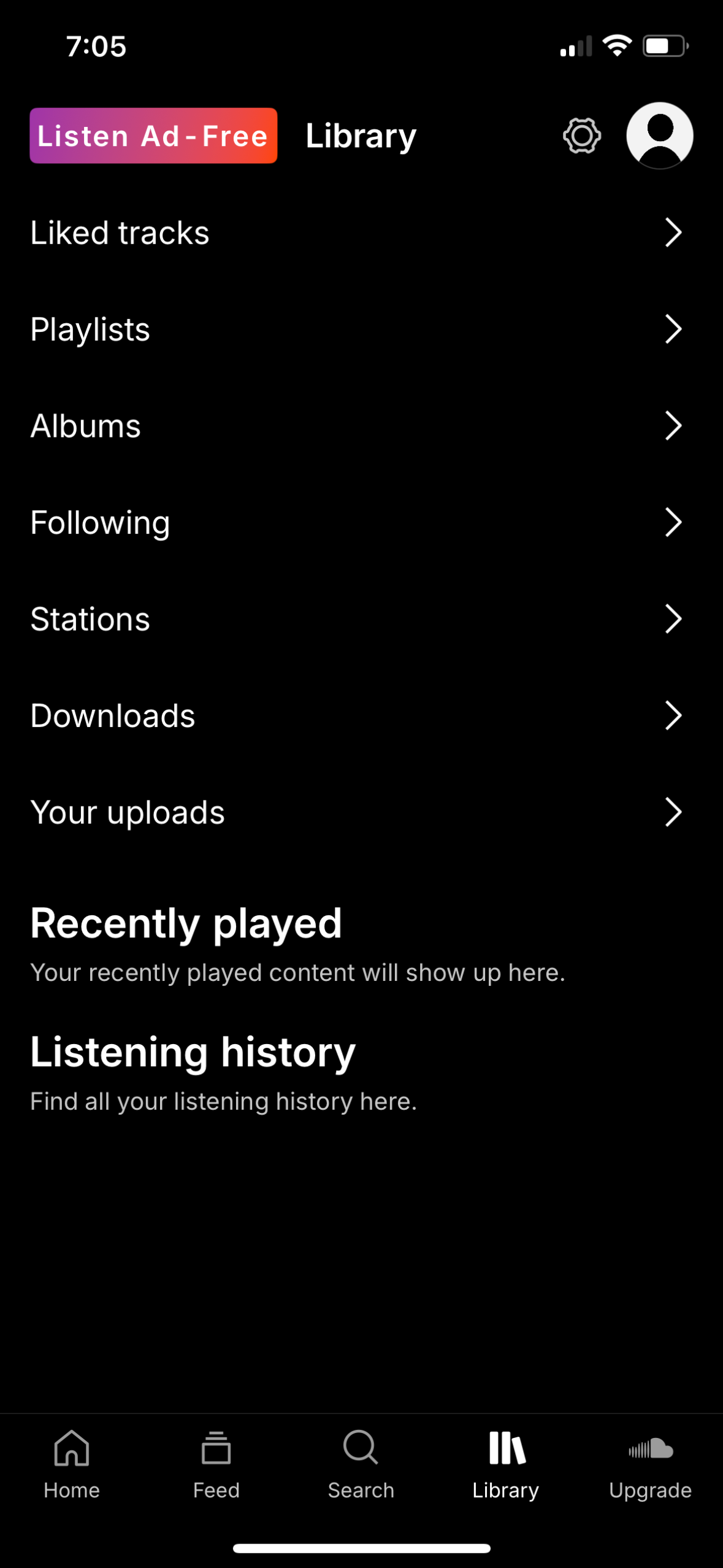The height and width of the screenshot is (1568, 723).
Task: Tap the profile avatar icon
Action: pos(659,136)
